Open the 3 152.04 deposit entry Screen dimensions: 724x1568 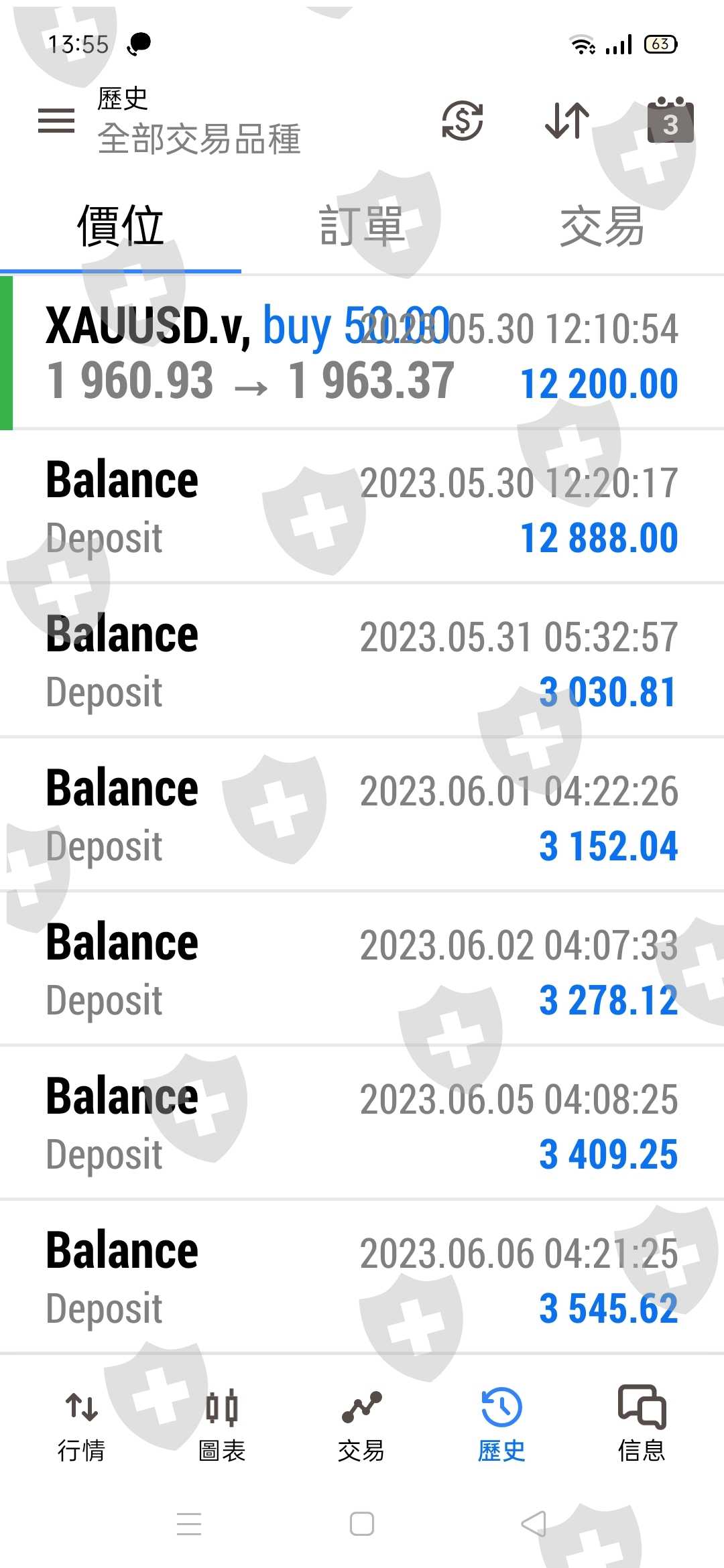click(362, 816)
